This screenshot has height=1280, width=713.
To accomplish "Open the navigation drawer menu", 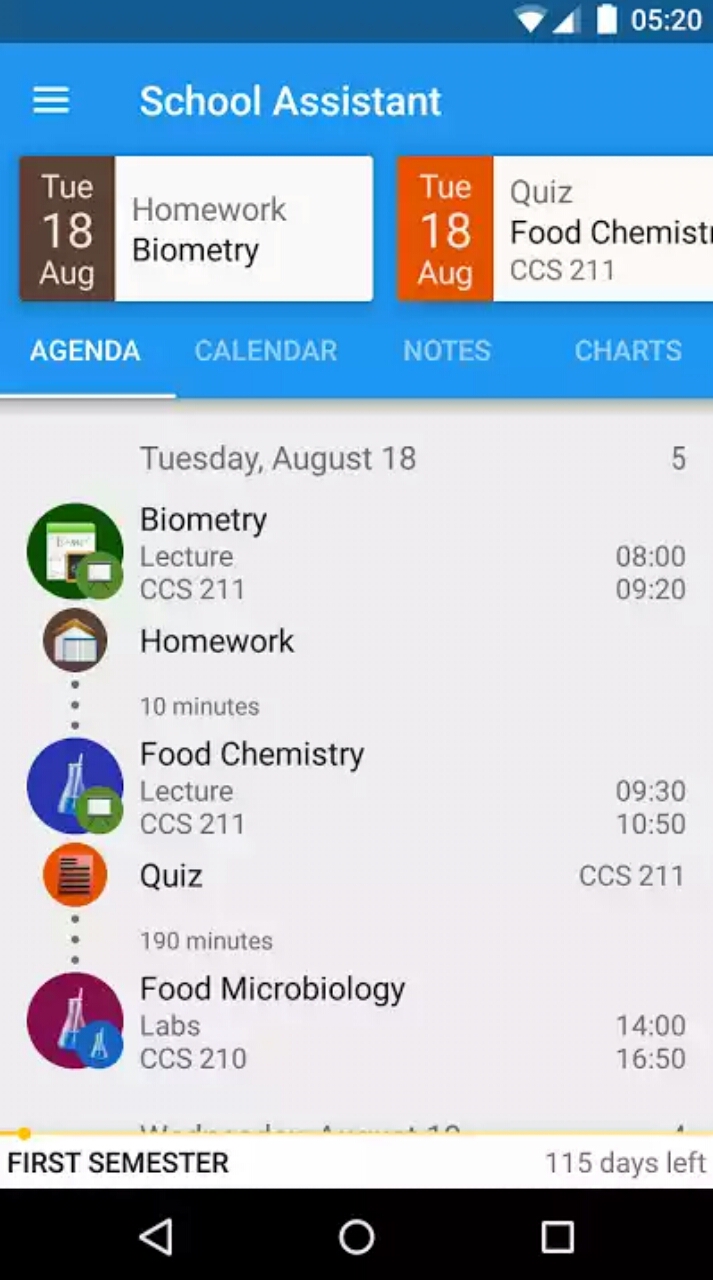I will pos(51,101).
